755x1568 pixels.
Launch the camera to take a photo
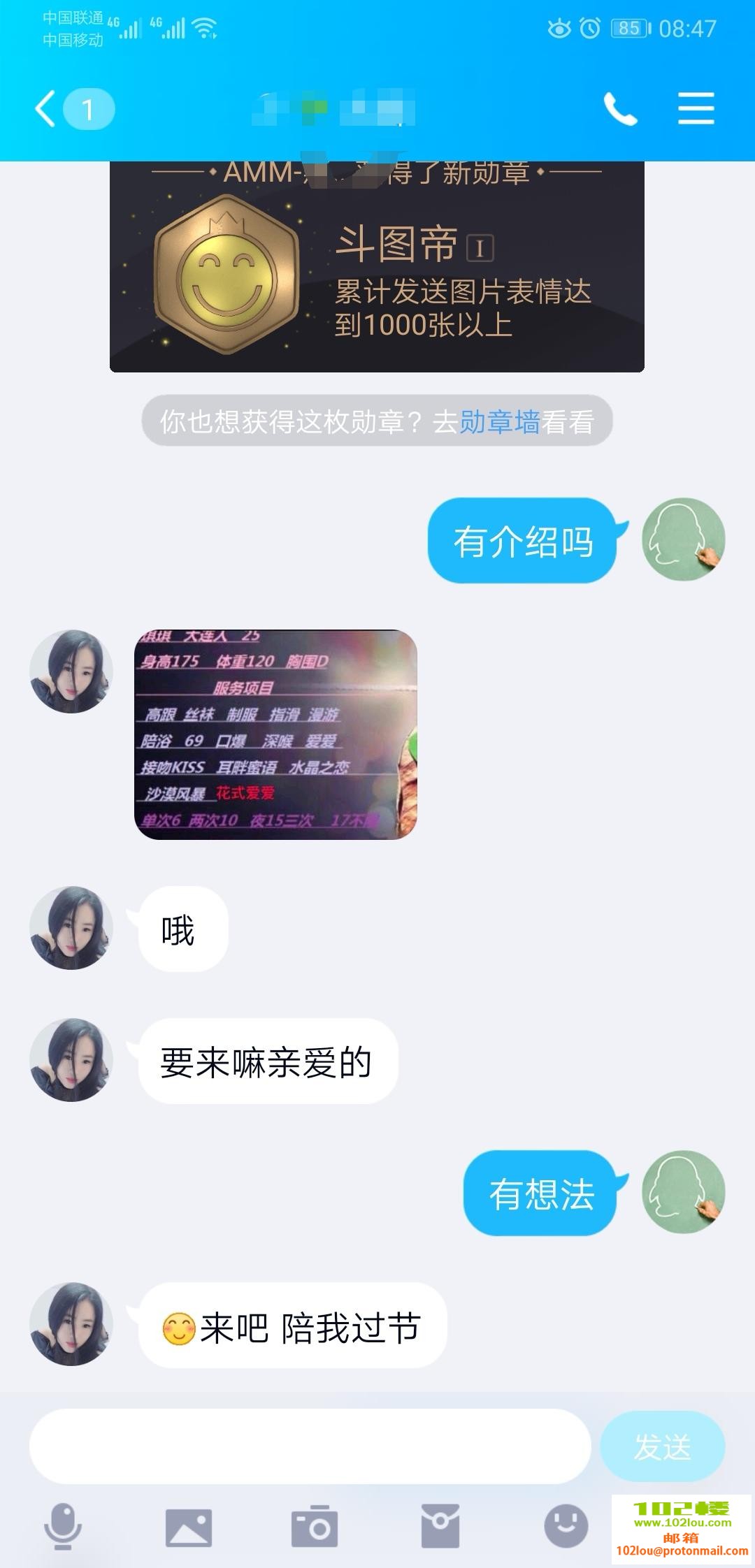coord(315,1527)
